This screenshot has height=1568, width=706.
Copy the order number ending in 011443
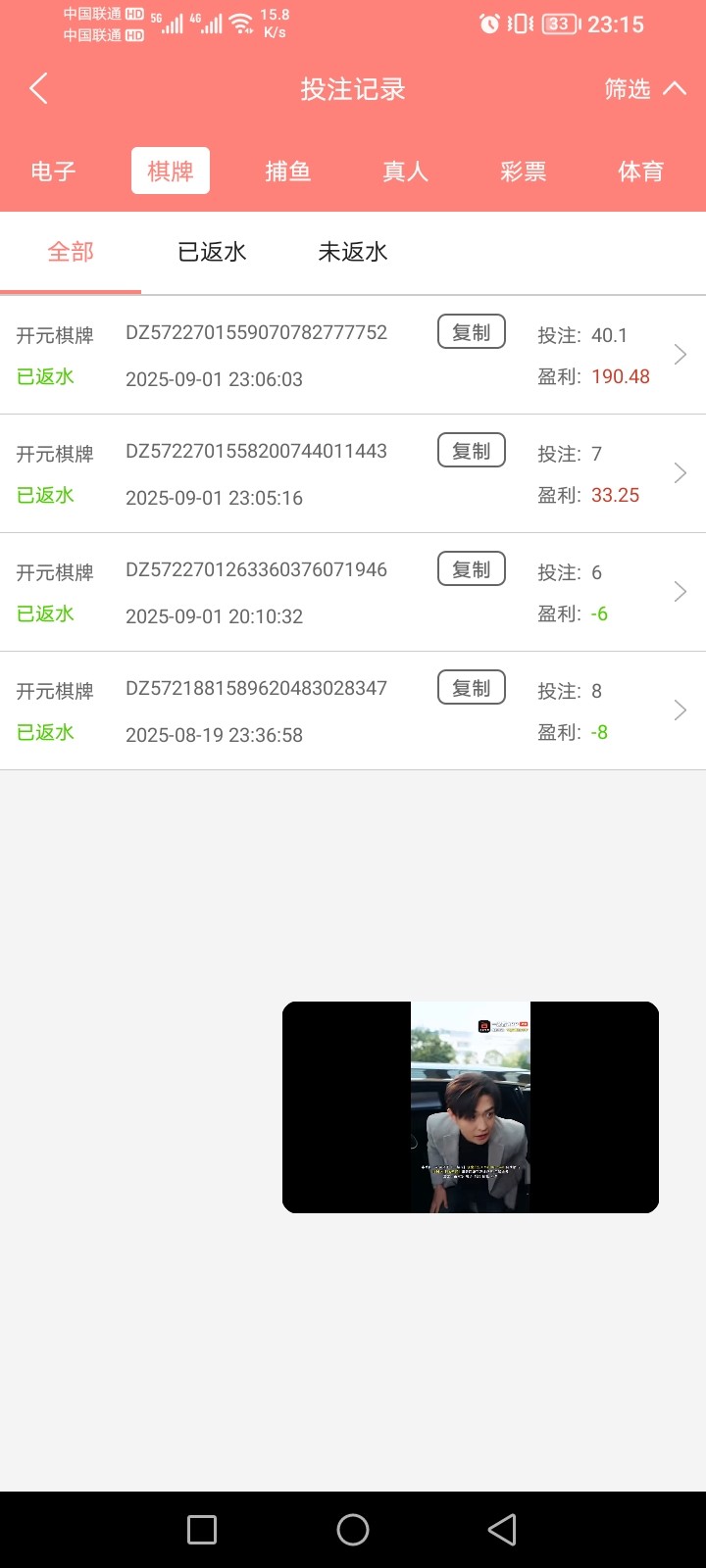point(472,451)
